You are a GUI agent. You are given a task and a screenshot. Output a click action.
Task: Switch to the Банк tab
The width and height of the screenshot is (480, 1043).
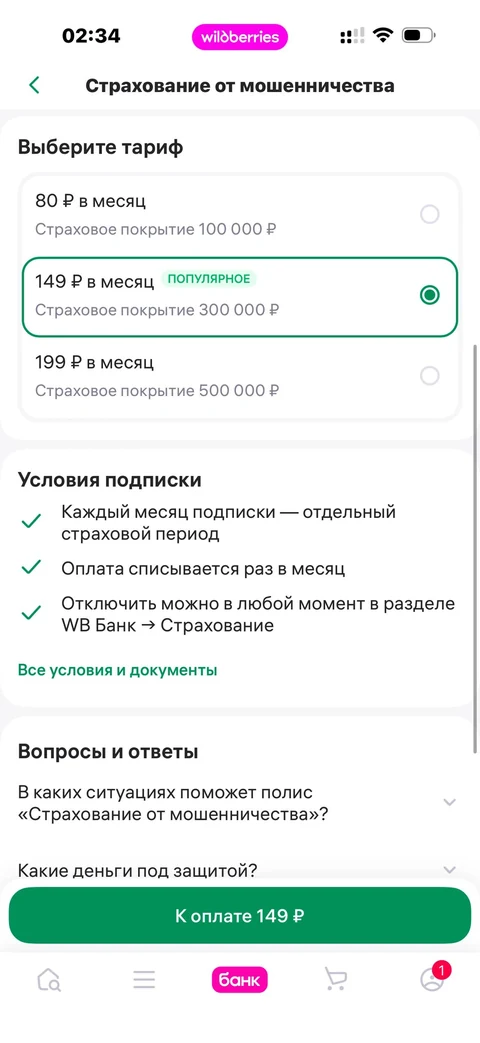(x=239, y=979)
